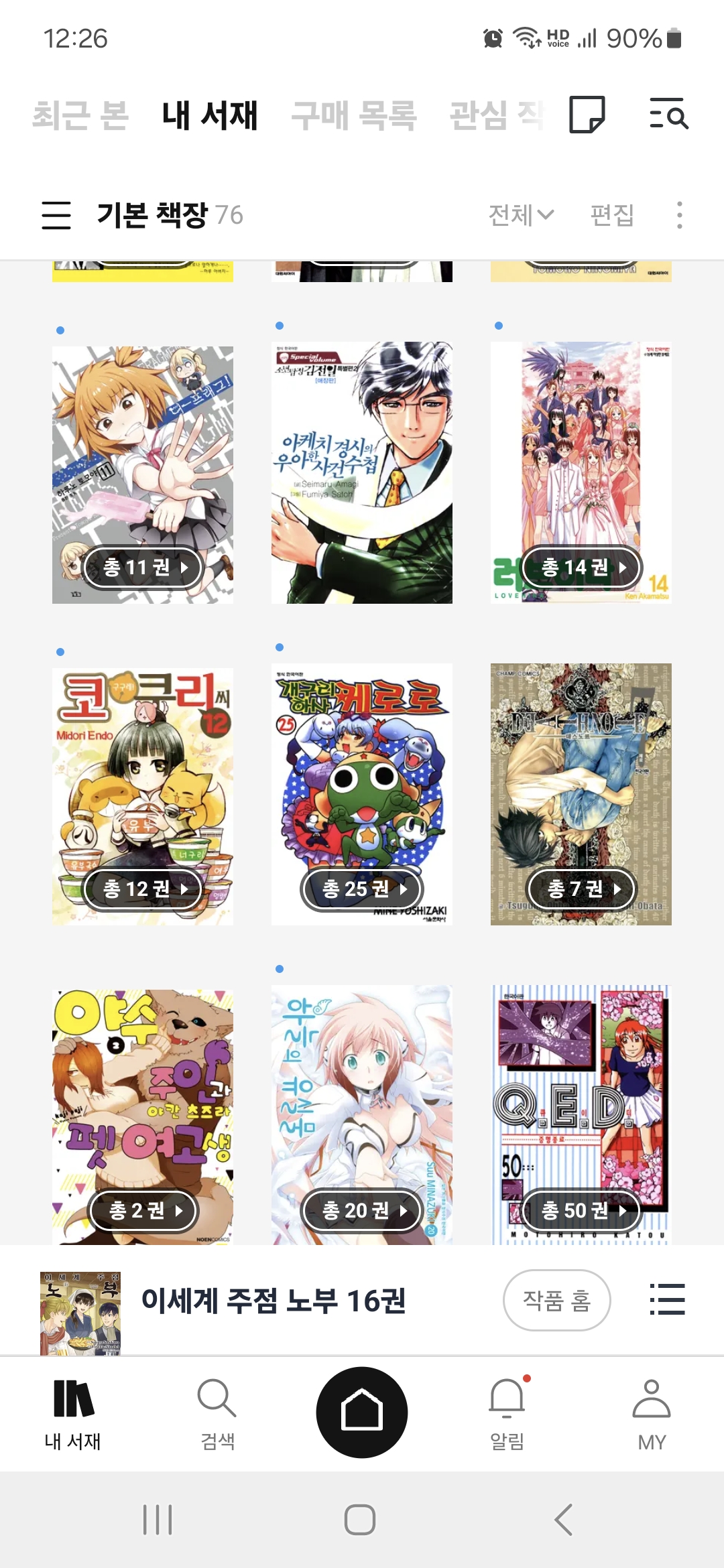Expand the 전체 filter dropdown
This screenshot has width=724, height=1568.
[x=521, y=215]
